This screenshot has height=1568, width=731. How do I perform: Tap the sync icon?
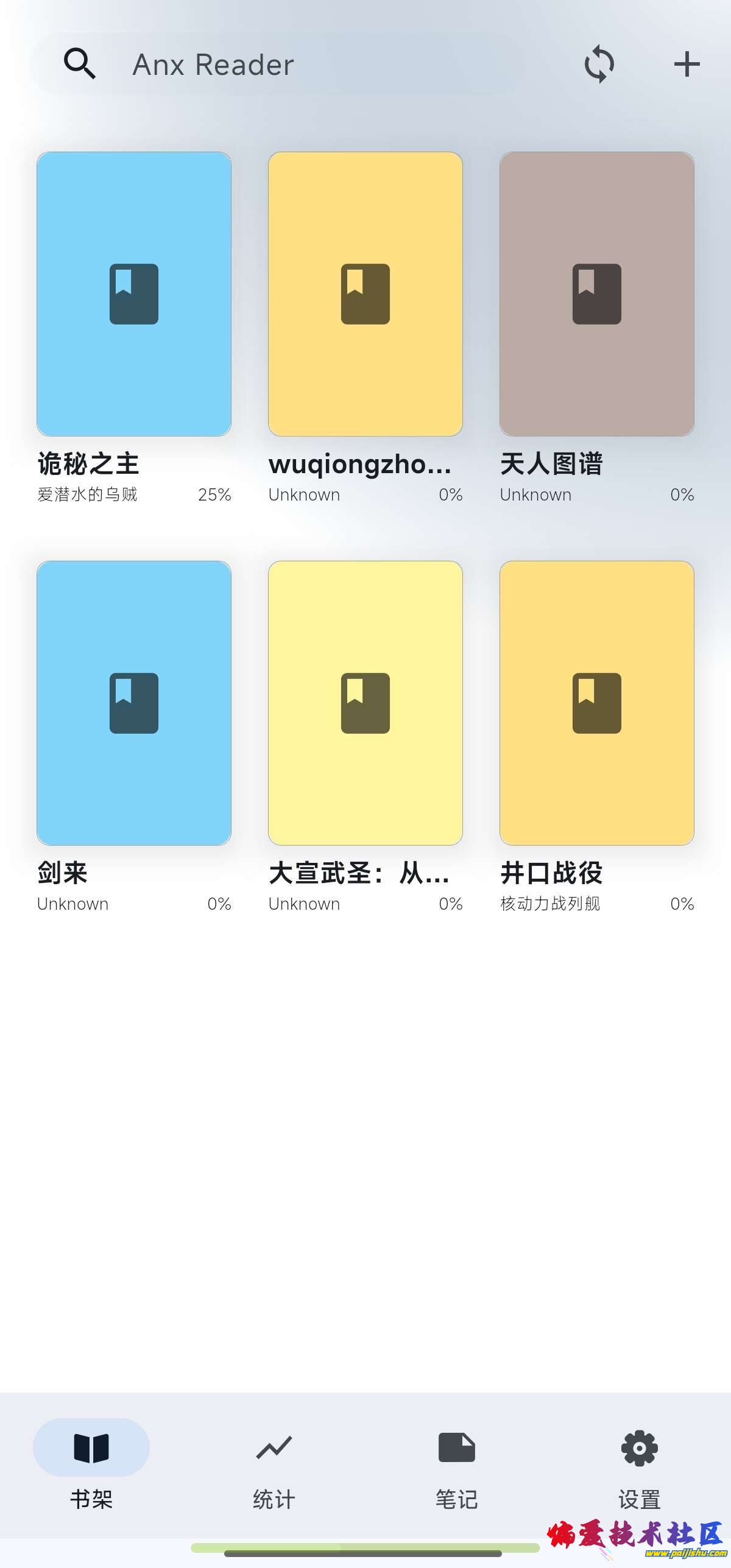tap(599, 64)
